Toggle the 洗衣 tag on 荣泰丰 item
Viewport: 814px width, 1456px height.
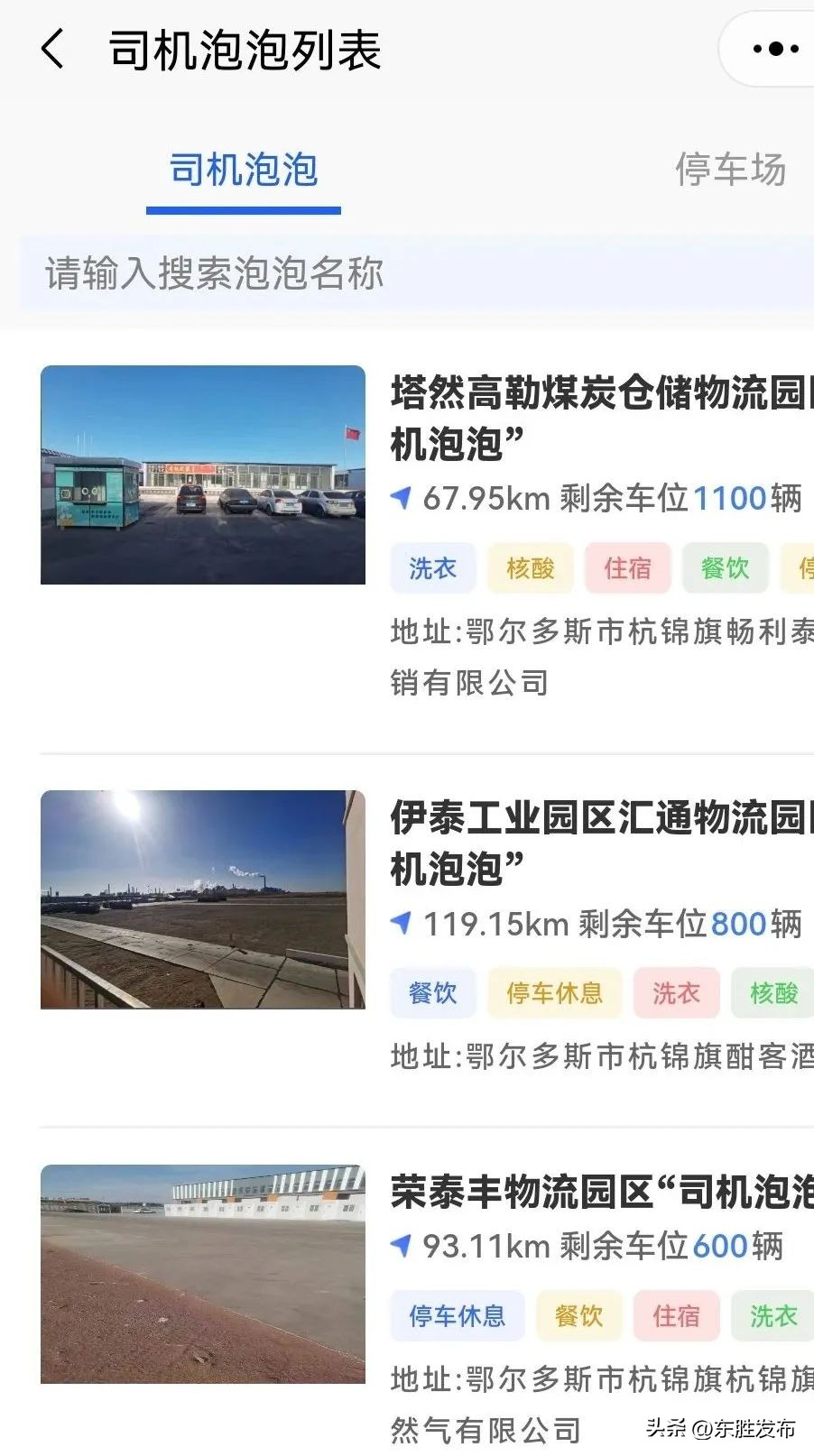(x=773, y=1316)
